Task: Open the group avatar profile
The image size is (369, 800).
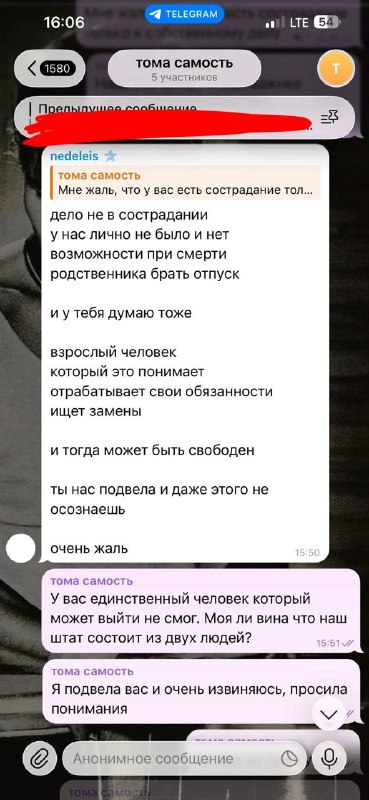Action: pyautogui.click(x=335, y=68)
